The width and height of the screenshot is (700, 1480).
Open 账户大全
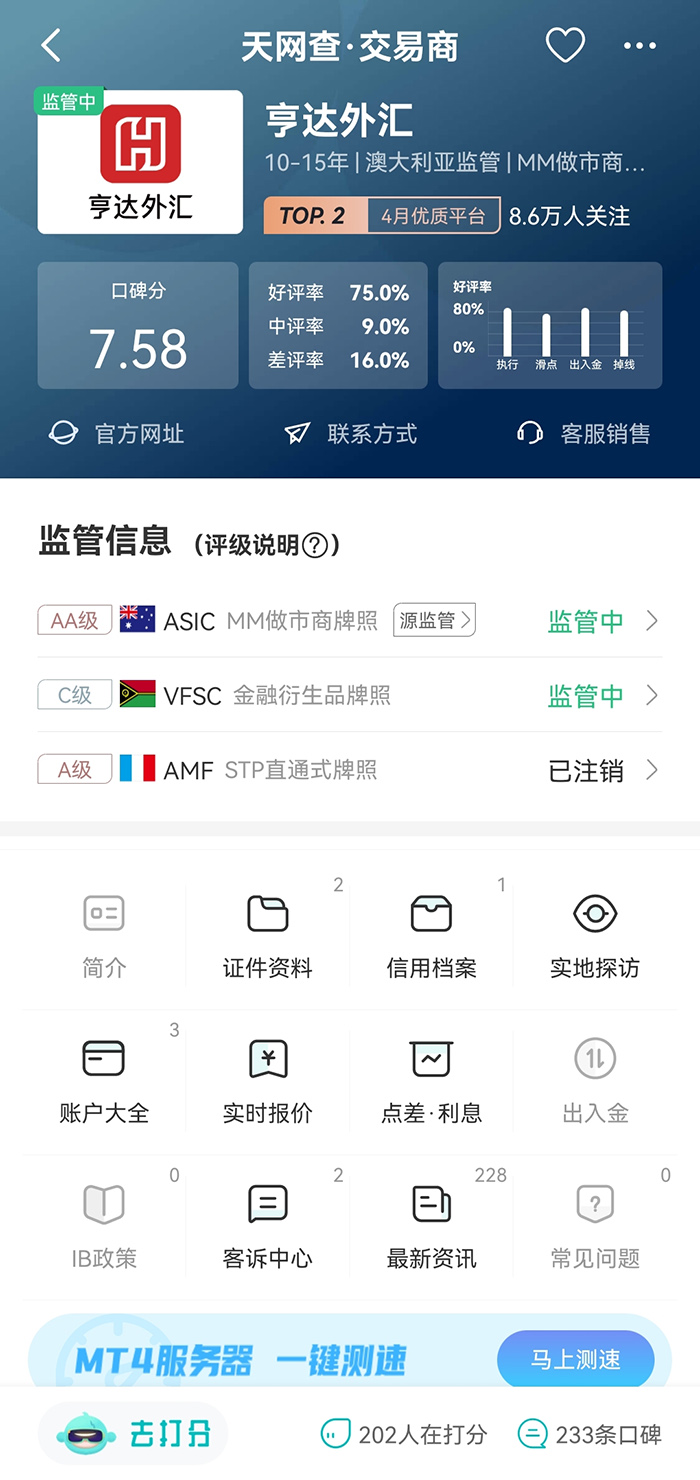coord(104,1080)
